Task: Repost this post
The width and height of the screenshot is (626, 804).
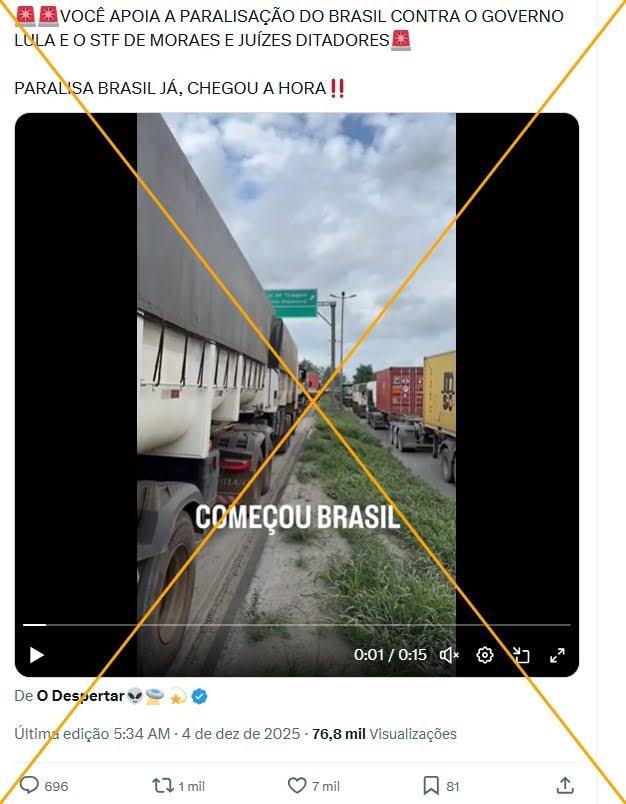Action: coord(162,785)
